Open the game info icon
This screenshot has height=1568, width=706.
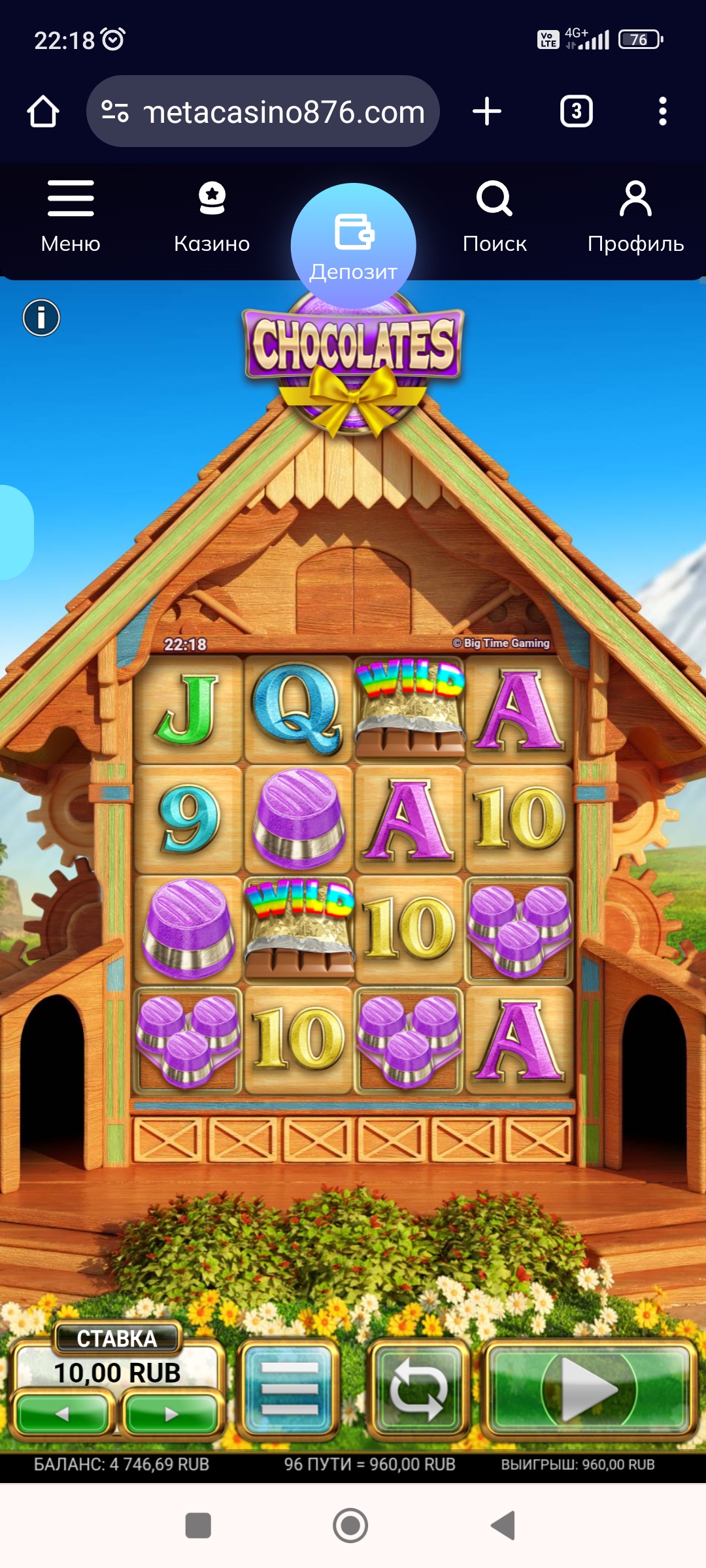click(x=41, y=318)
